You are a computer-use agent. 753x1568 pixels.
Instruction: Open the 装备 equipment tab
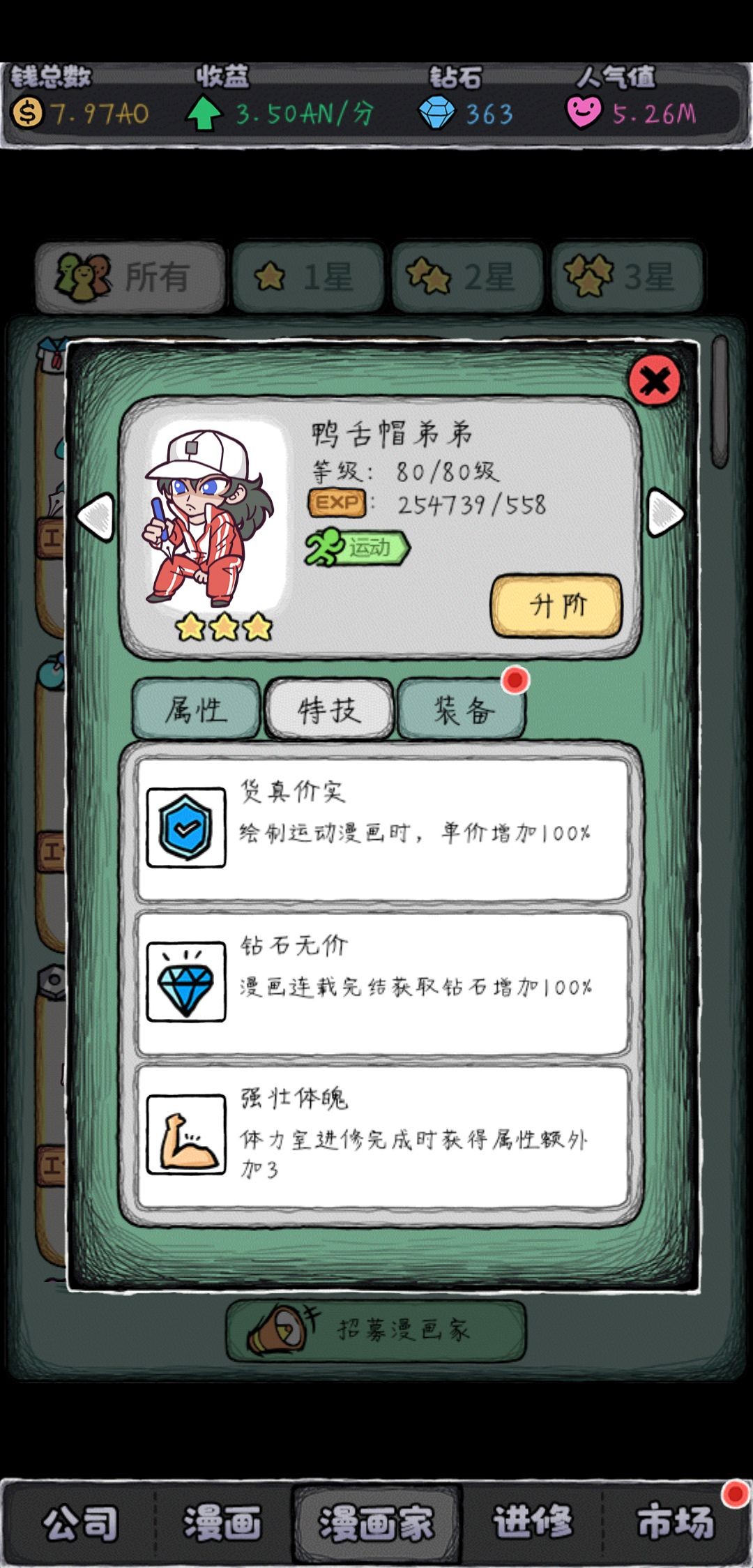462,710
